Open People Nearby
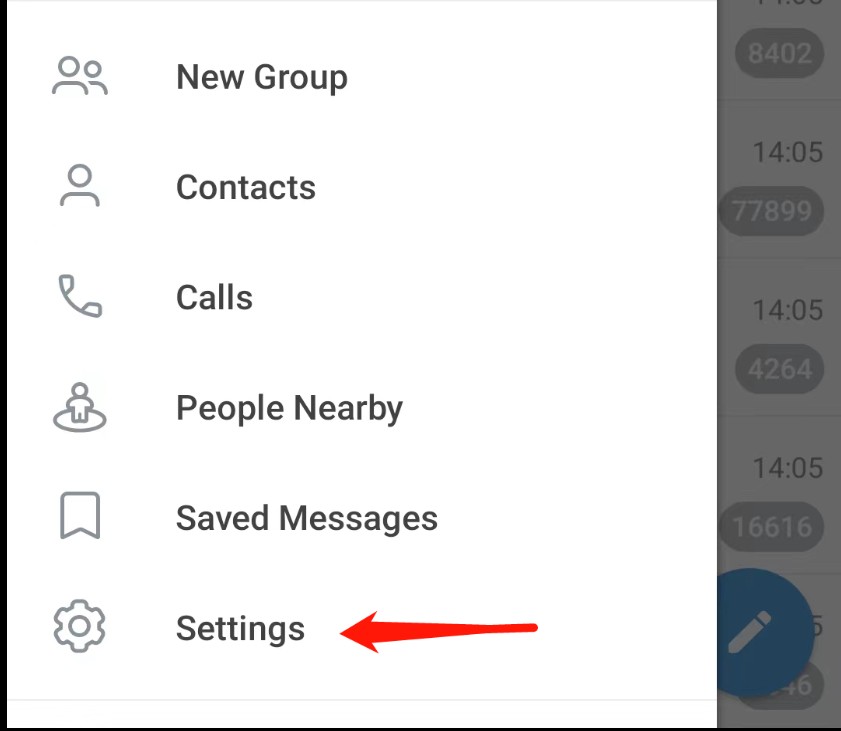 click(x=289, y=408)
